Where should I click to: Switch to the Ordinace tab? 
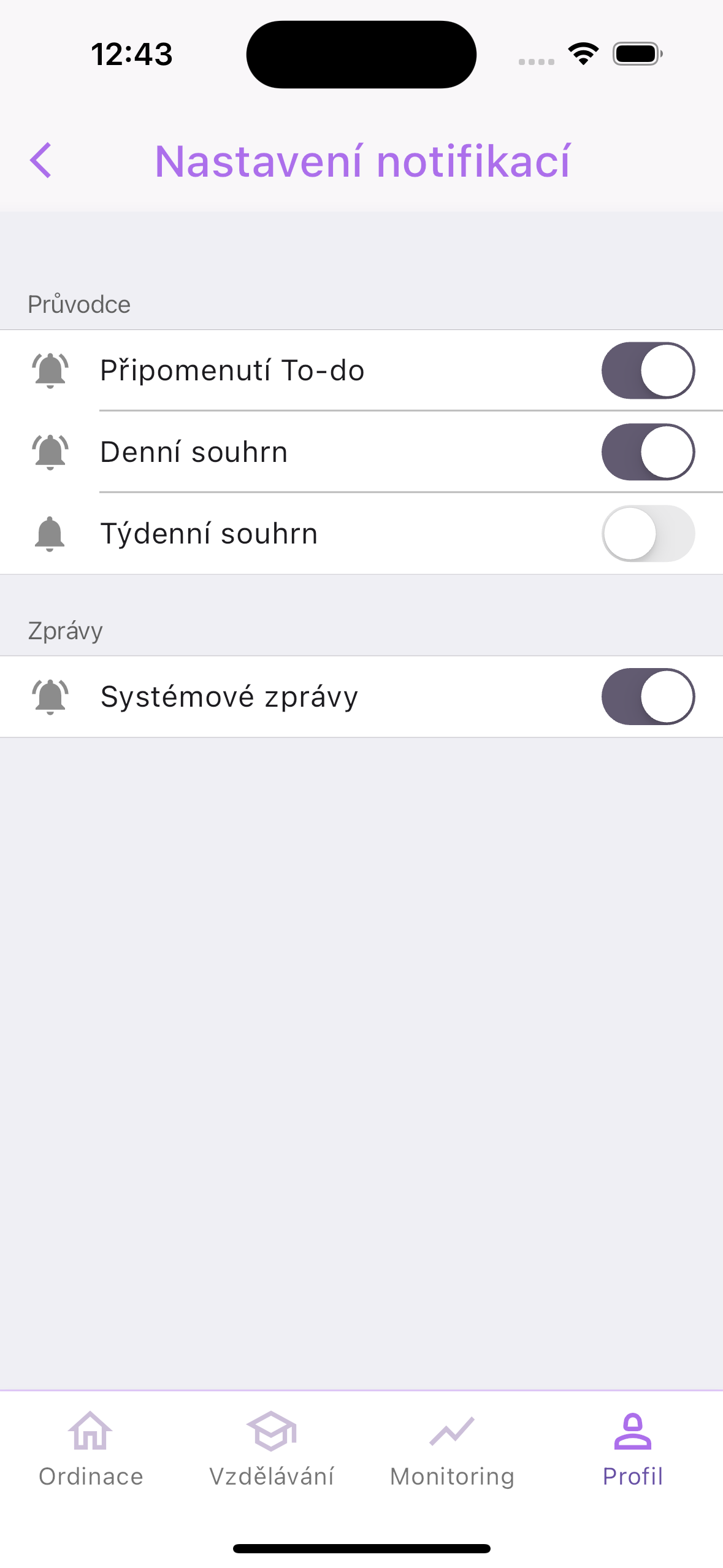coord(91,1449)
